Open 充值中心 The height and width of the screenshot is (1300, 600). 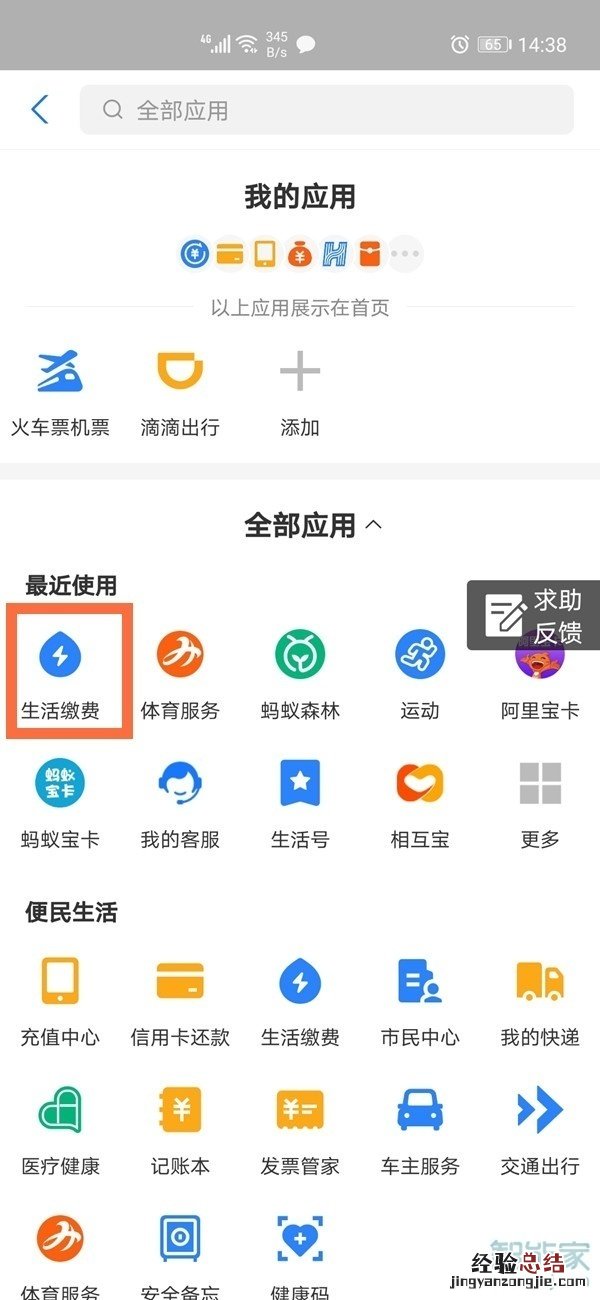[x=60, y=1000]
